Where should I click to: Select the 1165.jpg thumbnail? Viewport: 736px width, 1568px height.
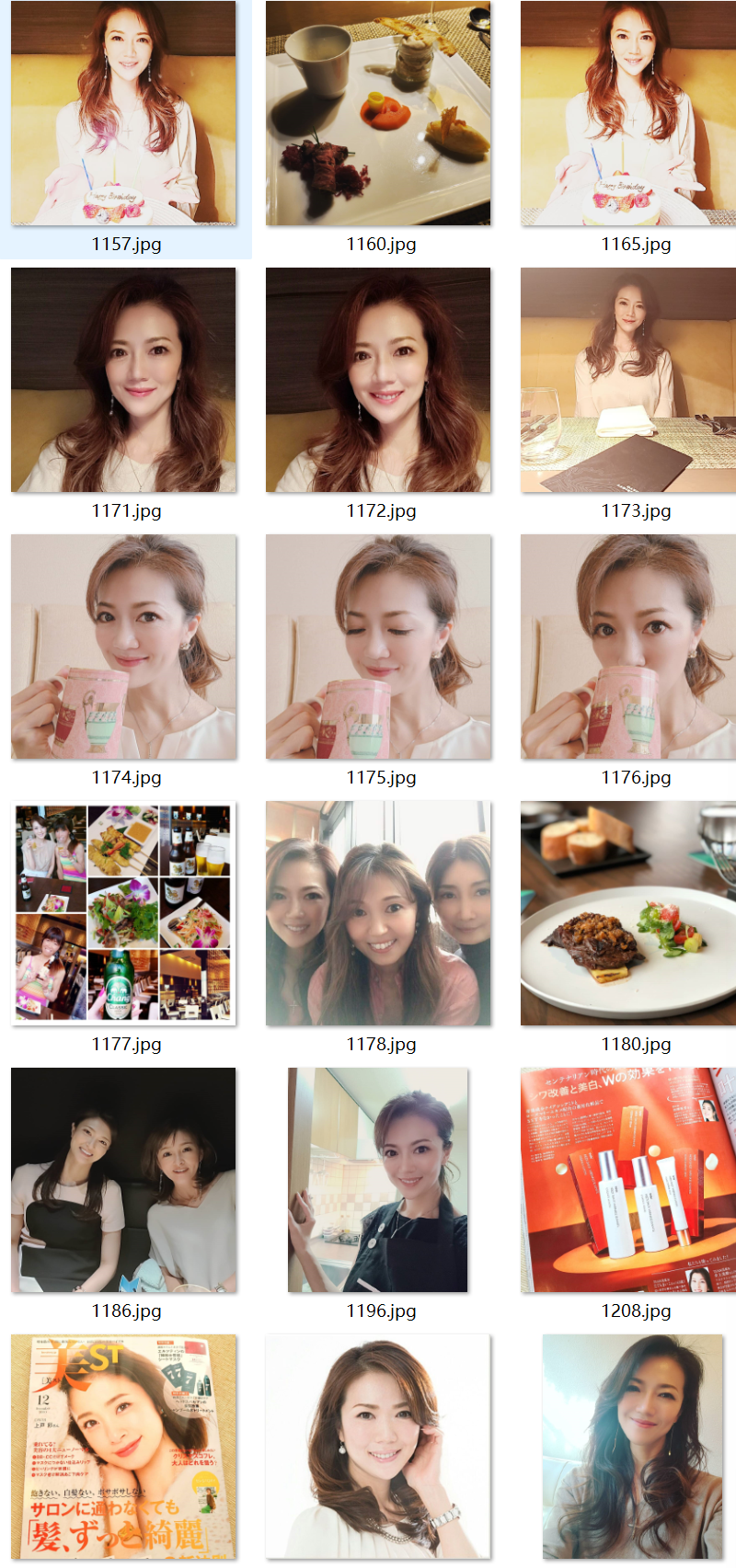[x=629, y=113]
